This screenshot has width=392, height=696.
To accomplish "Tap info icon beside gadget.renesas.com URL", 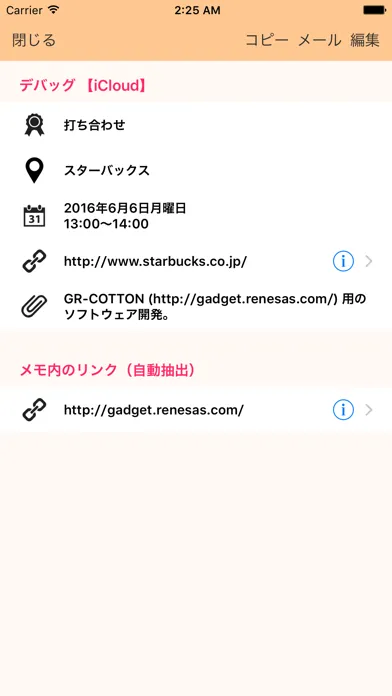I will [x=343, y=410].
